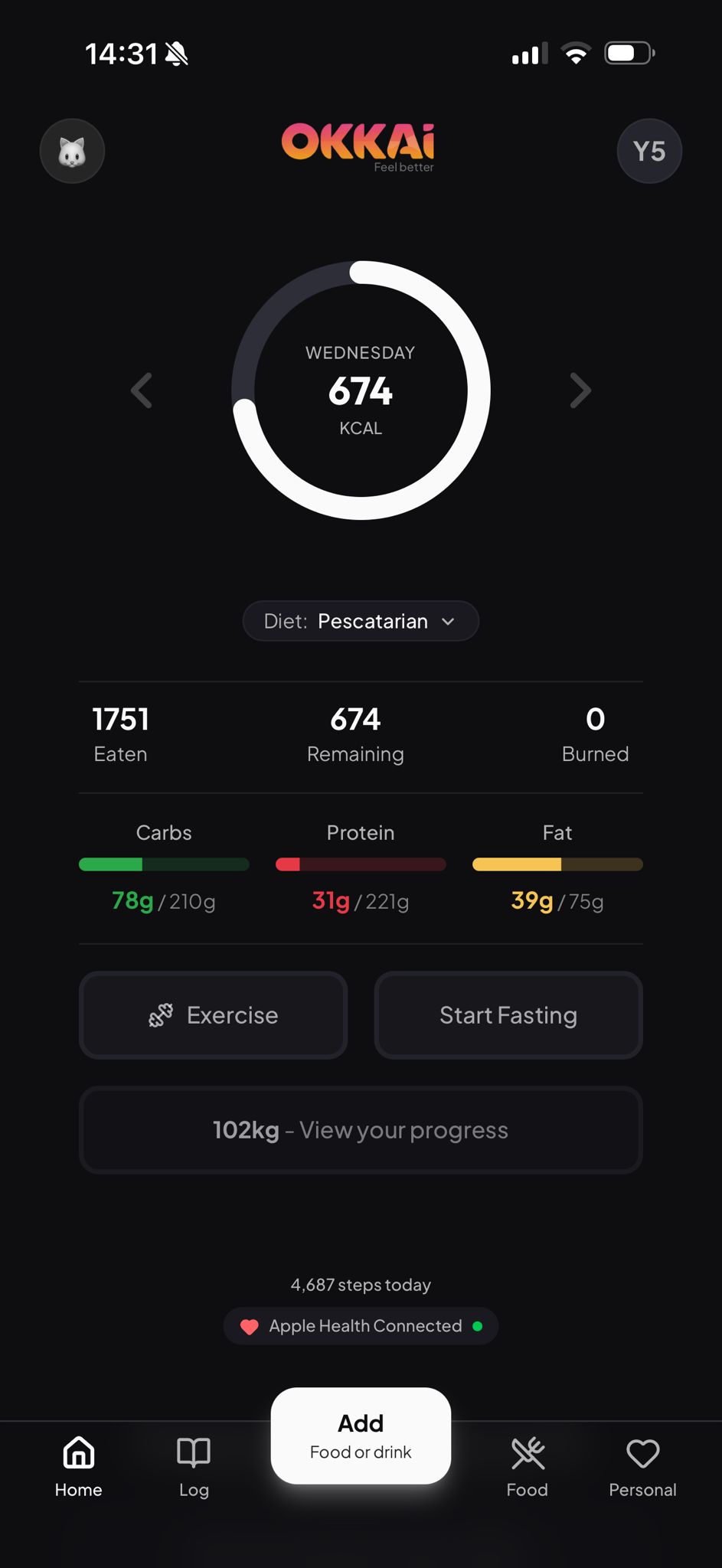Tap the Protein progress bar
Image resolution: width=722 pixels, height=1568 pixels.
[360, 864]
